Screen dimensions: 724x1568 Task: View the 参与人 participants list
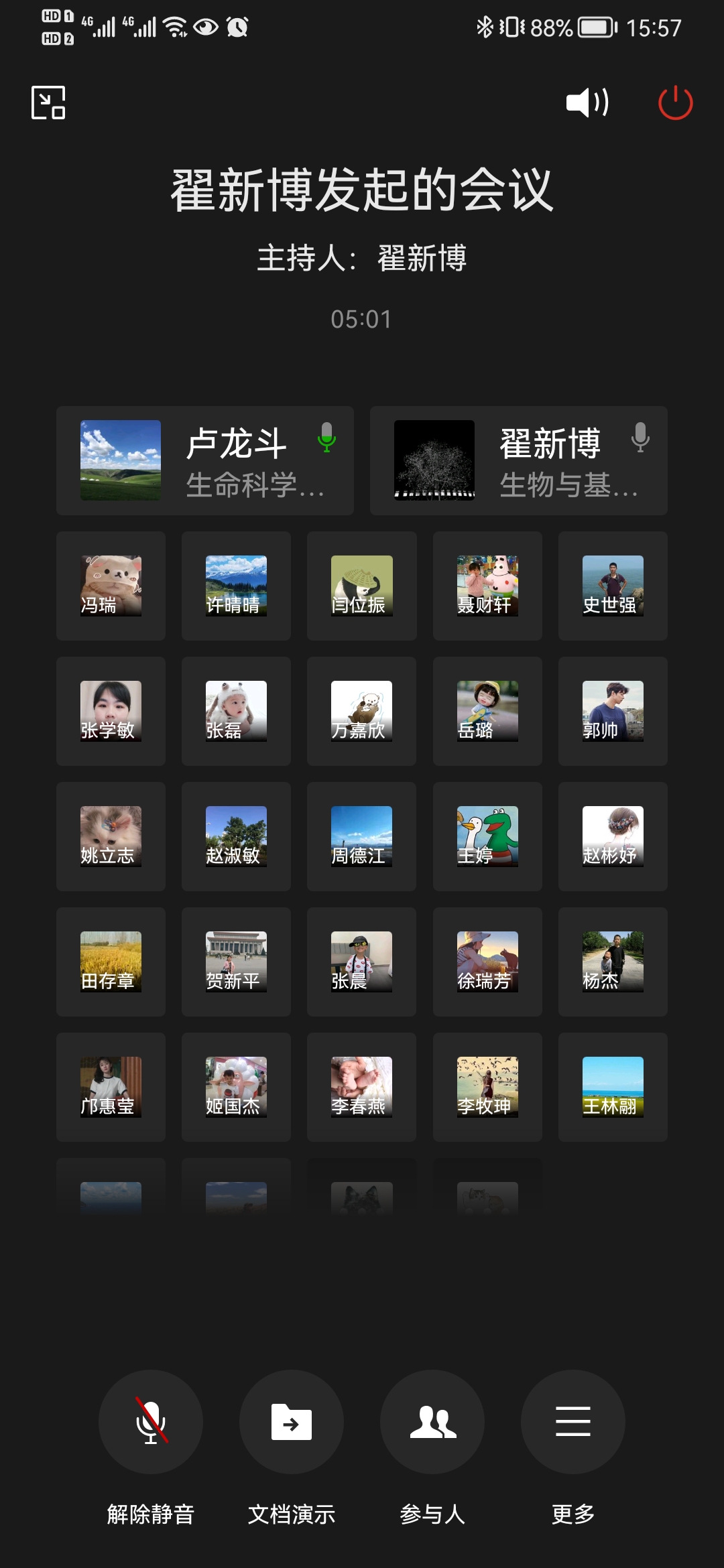tap(432, 1421)
